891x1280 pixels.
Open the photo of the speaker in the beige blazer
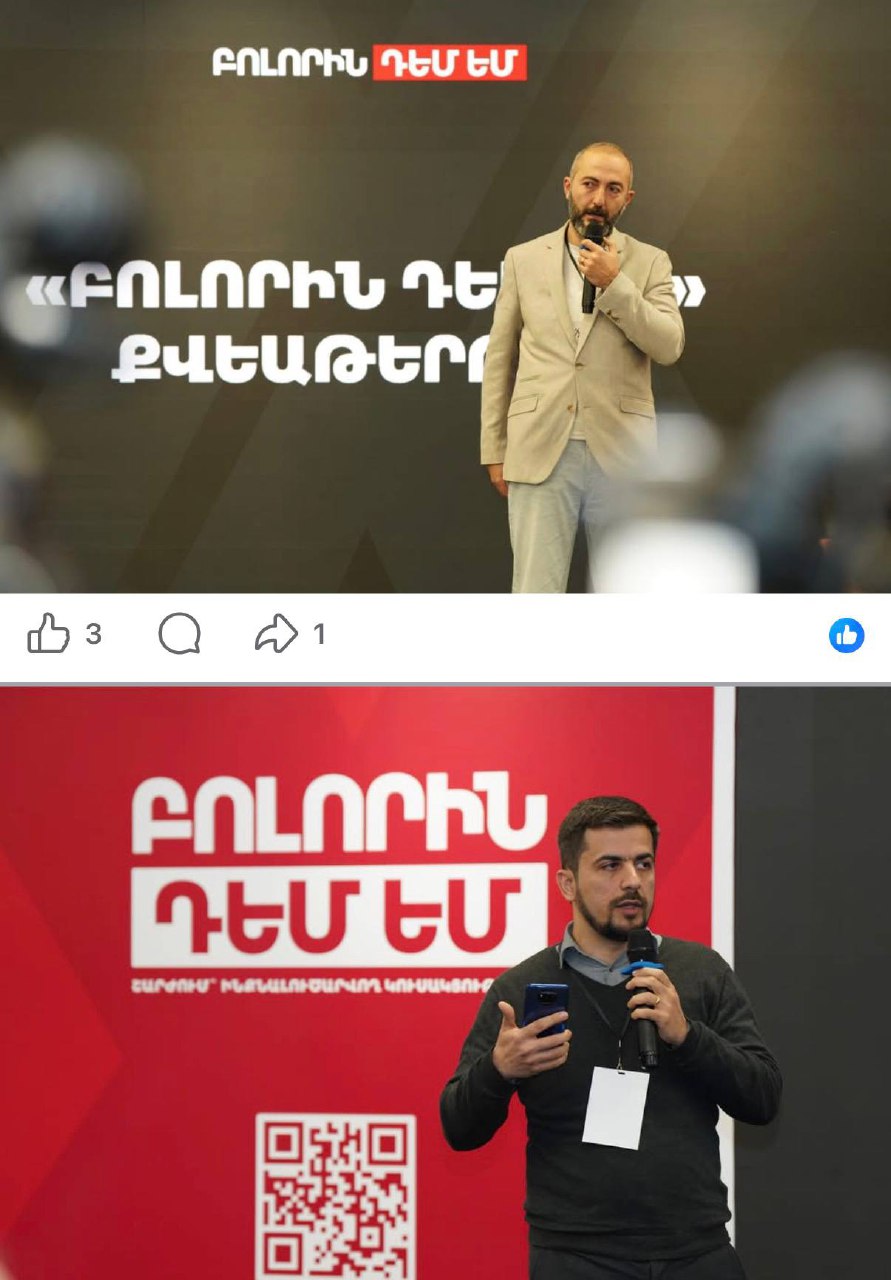(445, 300)
